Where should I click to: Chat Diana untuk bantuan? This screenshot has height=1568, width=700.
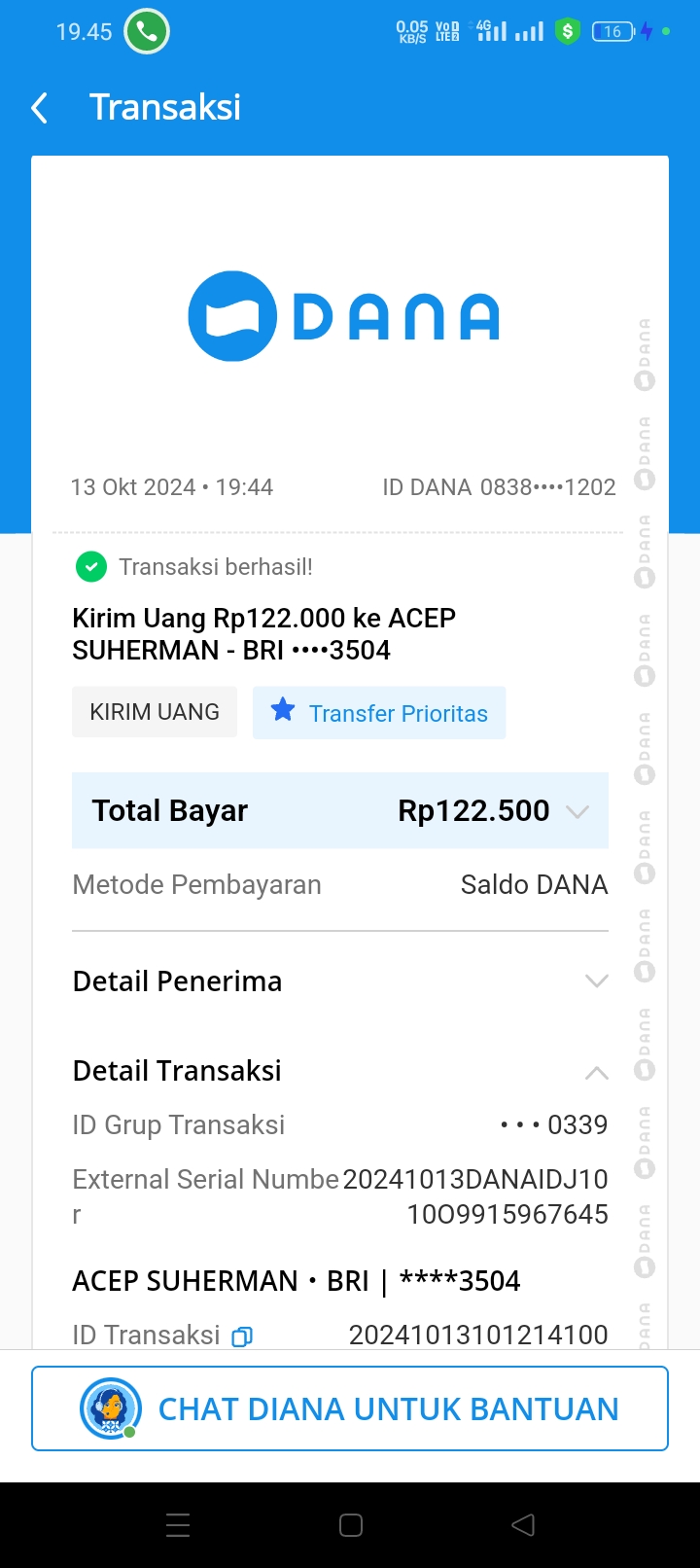[x=350, y=1408]
